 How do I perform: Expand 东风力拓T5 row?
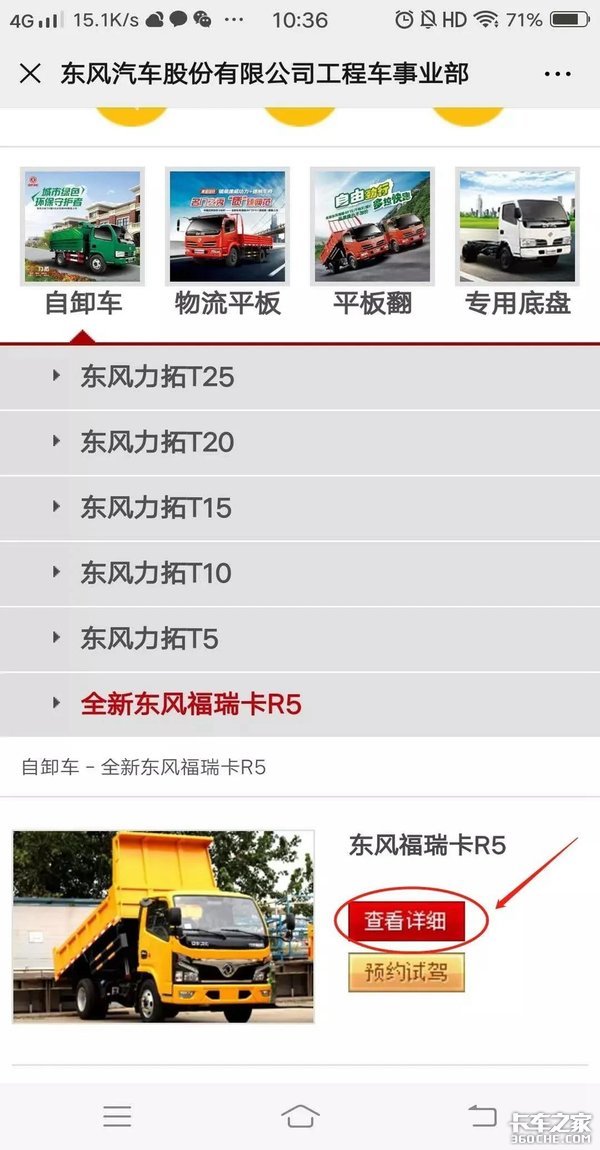300,639
